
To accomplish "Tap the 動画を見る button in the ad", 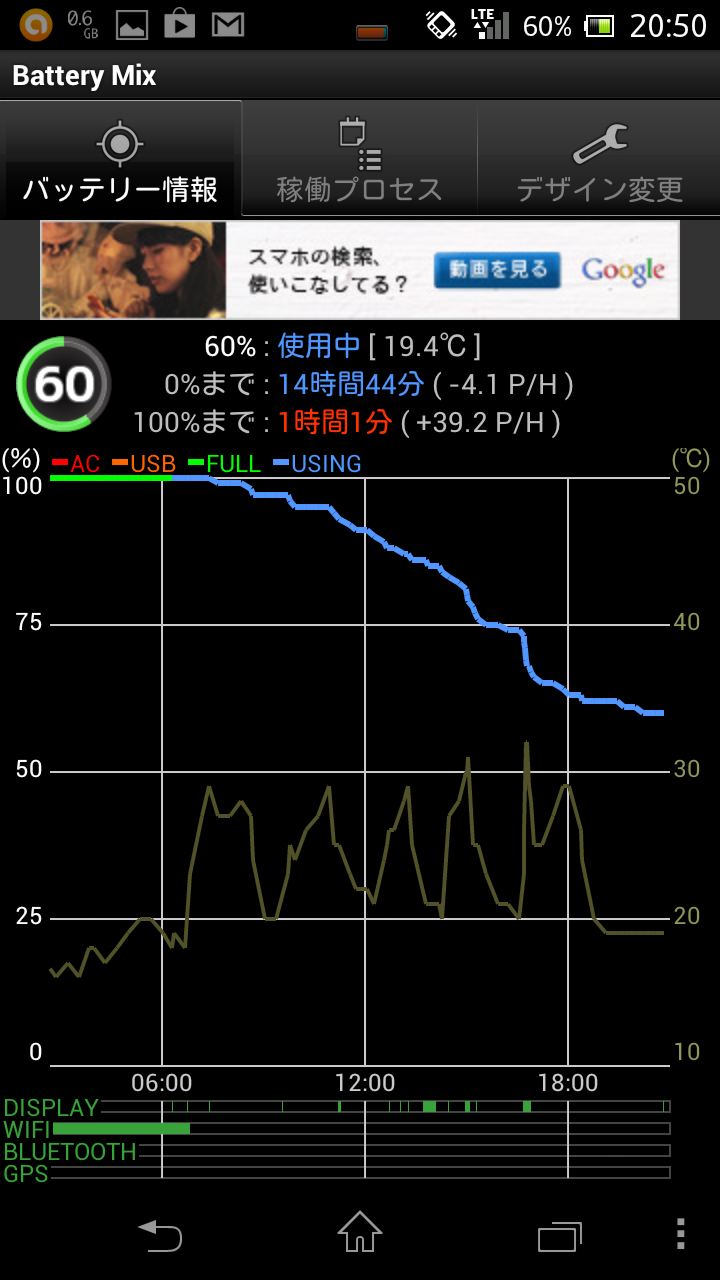I will point(499,269).
